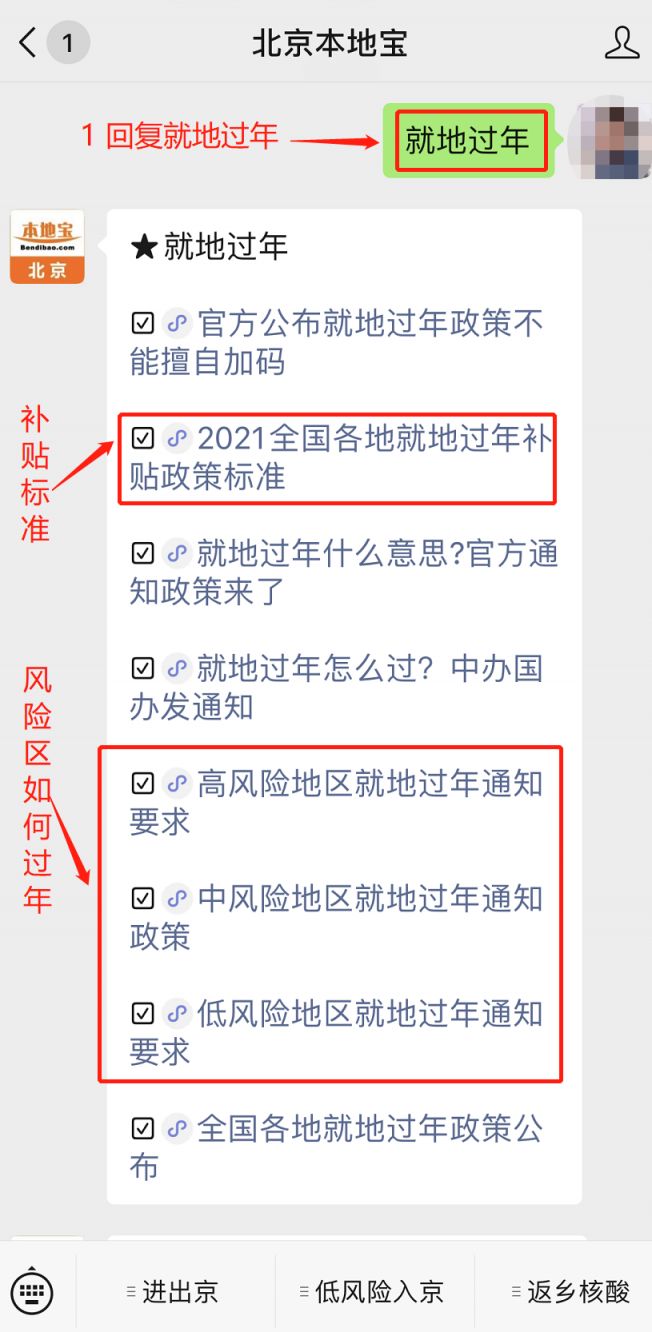This screenshot has width=652, height=1332.
Task: Tap the 北京本地宝 account avatar
Action: (47, 247)
